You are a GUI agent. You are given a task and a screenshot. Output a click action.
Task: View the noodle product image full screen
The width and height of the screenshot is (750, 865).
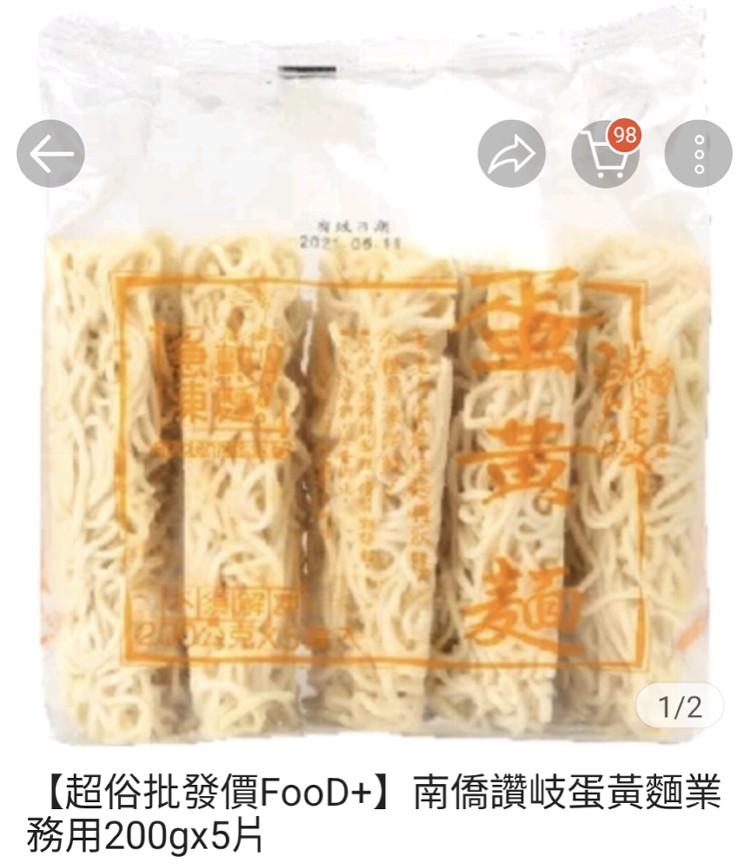(375, 450)
